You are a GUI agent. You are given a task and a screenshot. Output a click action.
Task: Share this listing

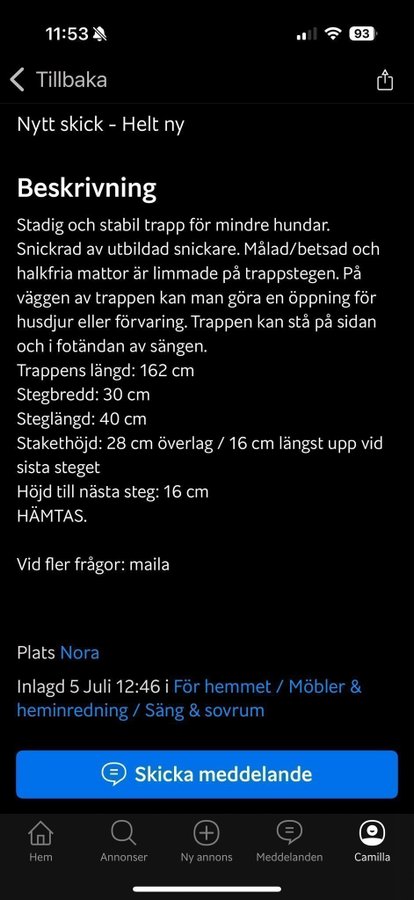click(385, 80)
